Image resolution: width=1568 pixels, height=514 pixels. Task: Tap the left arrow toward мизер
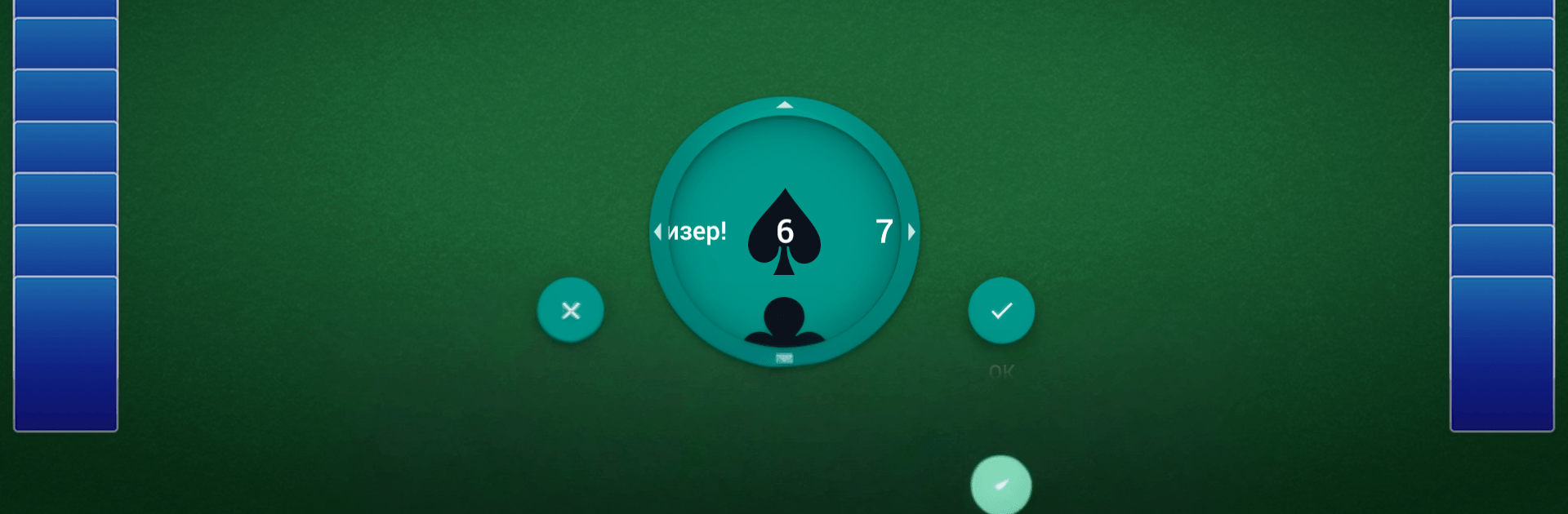point(657,232)
